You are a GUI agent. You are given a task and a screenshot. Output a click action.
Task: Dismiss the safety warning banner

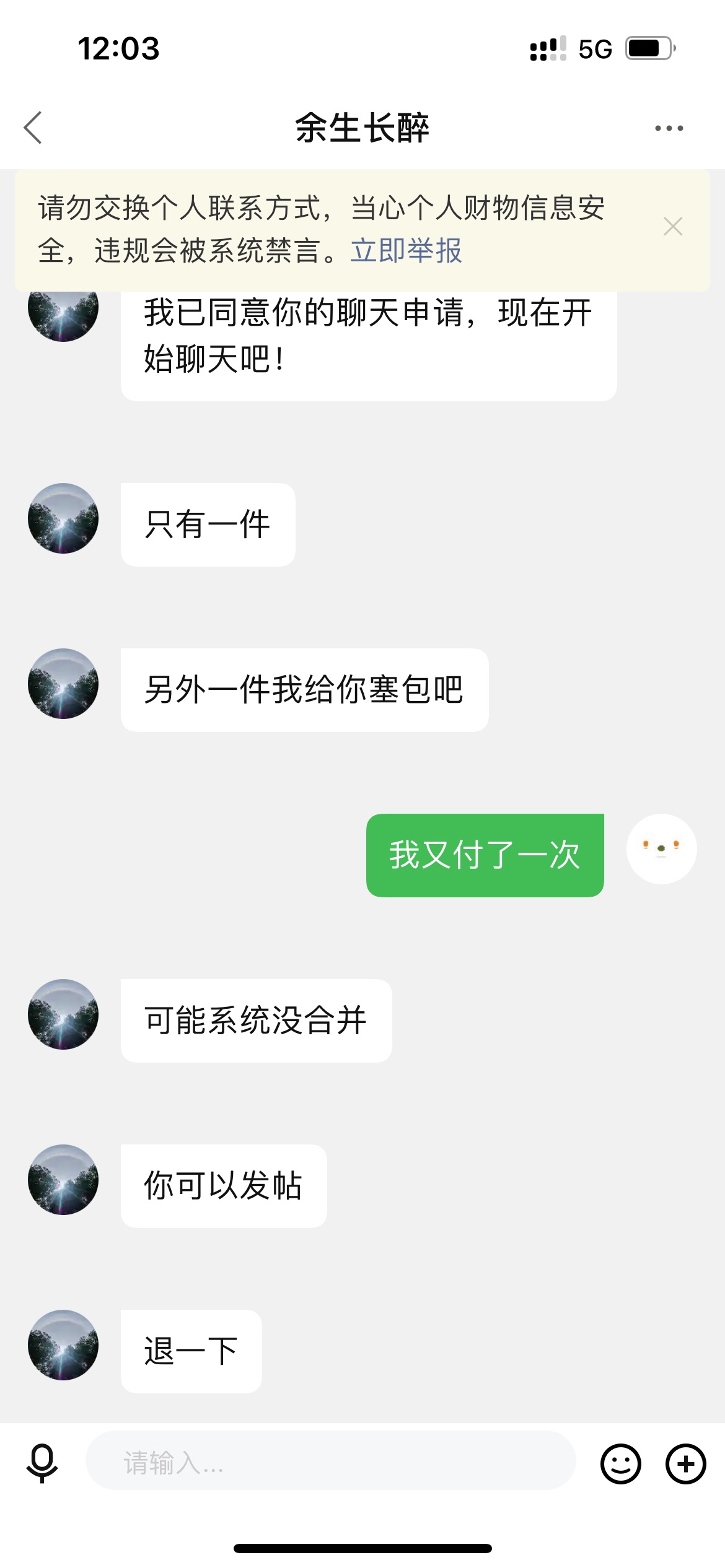pos(673,226)
